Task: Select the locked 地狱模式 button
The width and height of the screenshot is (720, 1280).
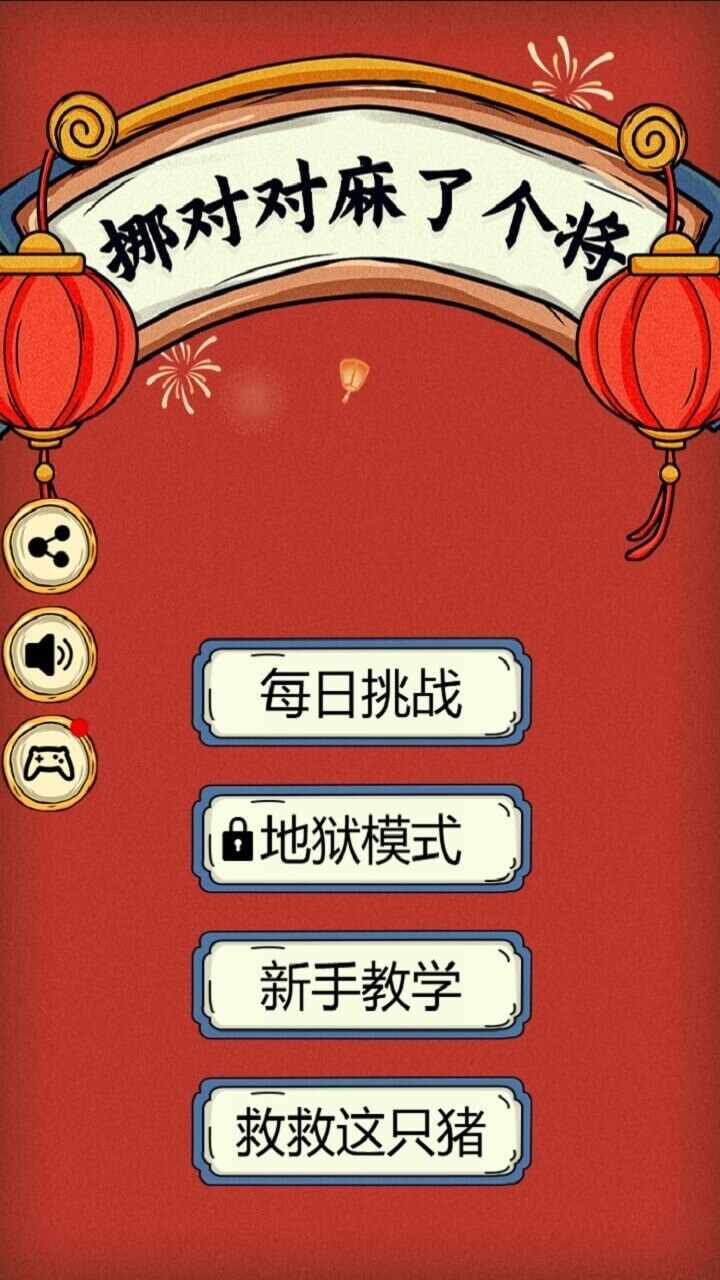Action: pos(361,838)
